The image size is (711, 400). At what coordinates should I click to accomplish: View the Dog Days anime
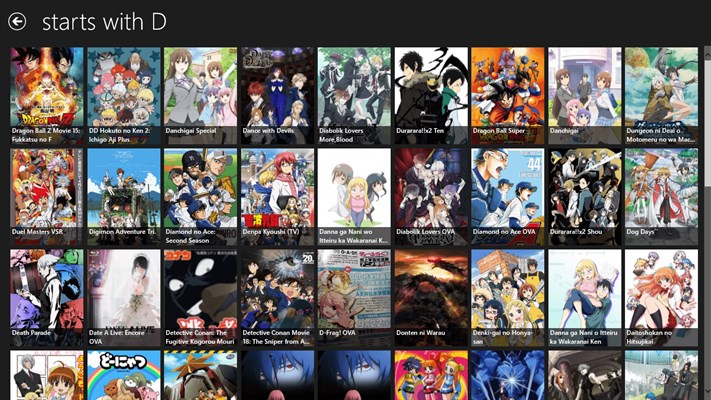[661, 196]
